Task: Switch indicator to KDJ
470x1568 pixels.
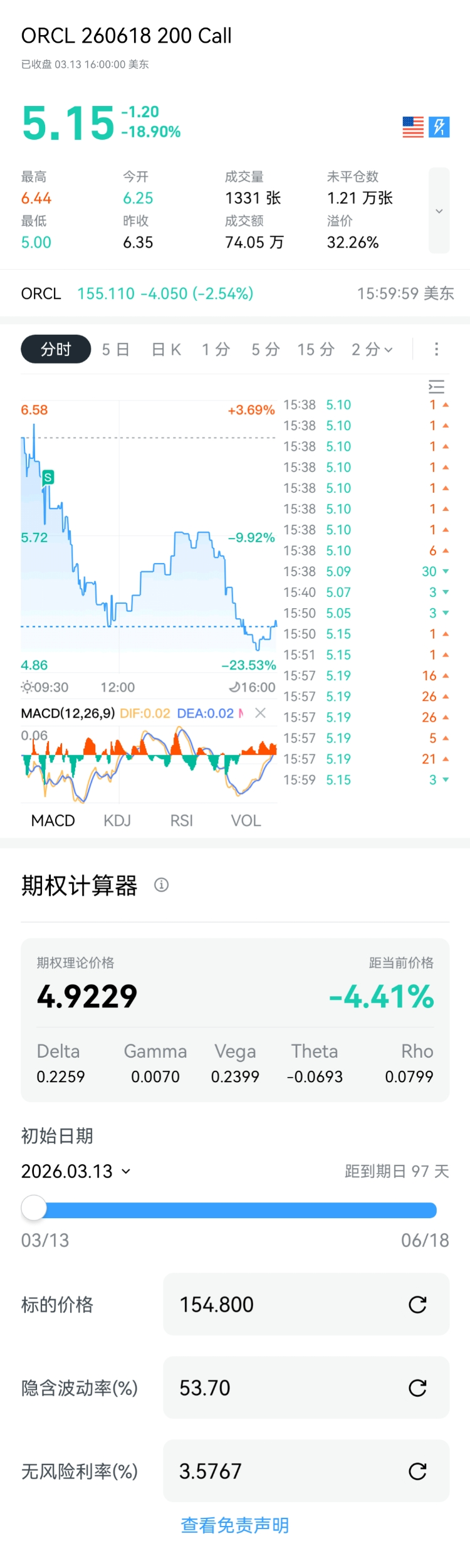Action: [117, 821]
